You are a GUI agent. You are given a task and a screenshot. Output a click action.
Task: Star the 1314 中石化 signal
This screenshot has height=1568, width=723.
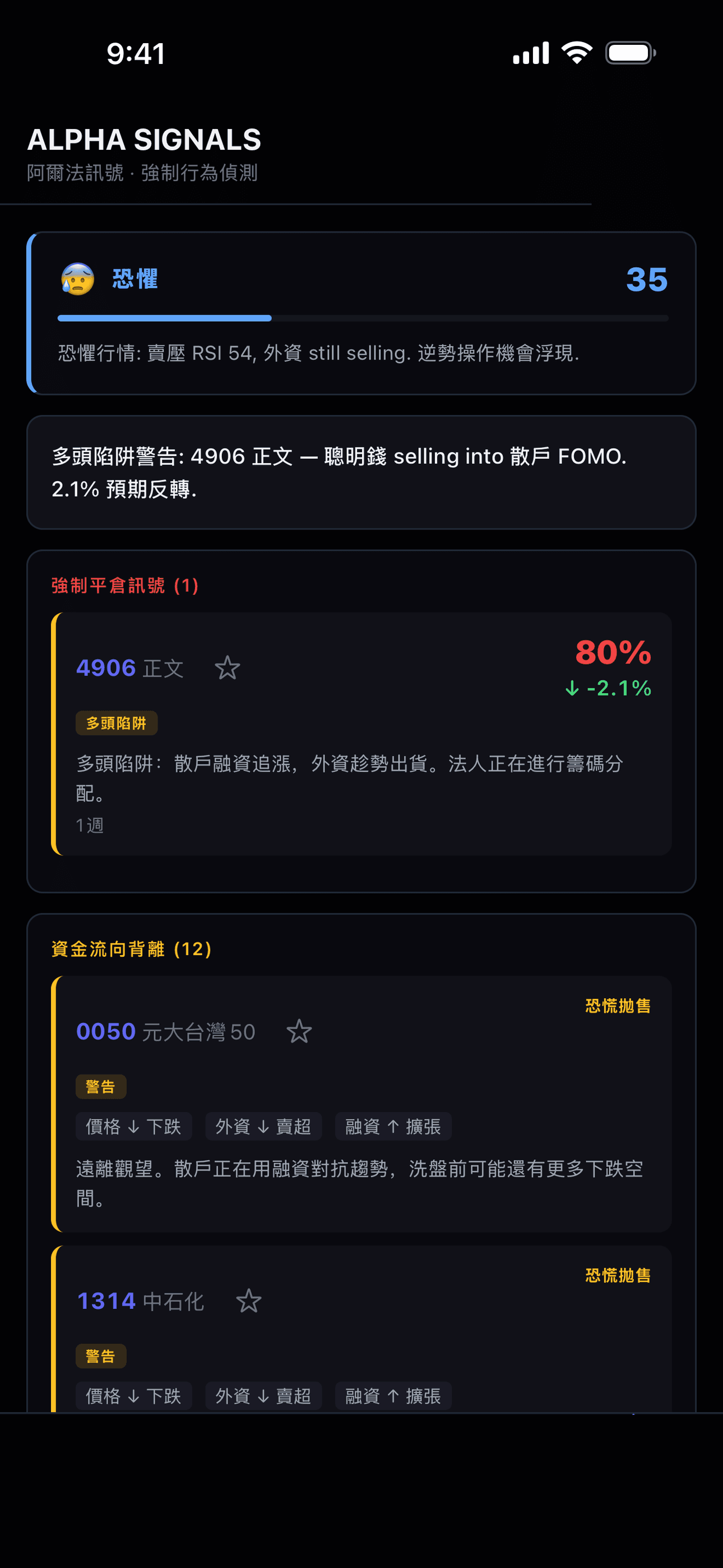[x=249, y=1301]
